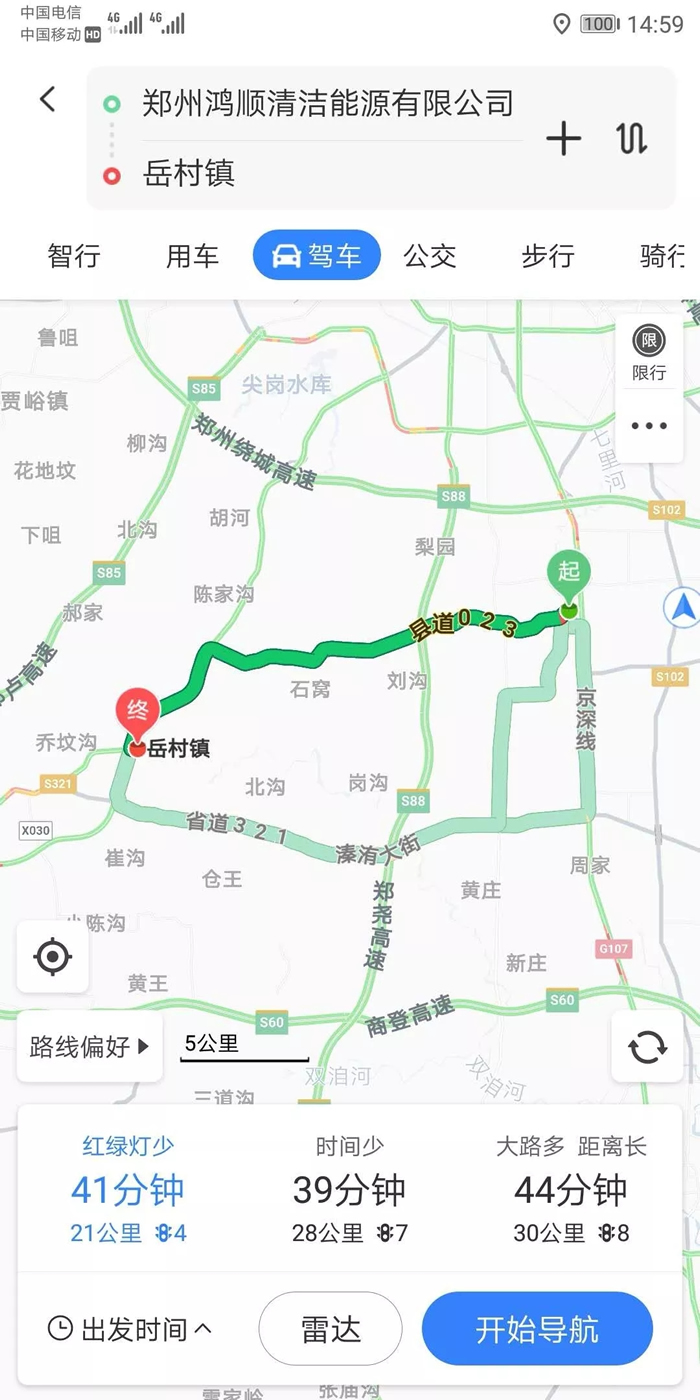Image resolution: width=700 pixels, height=1400 pixels.
Task: Switch to the 骑行 cycling tab
Action: [x=662, y=256]
